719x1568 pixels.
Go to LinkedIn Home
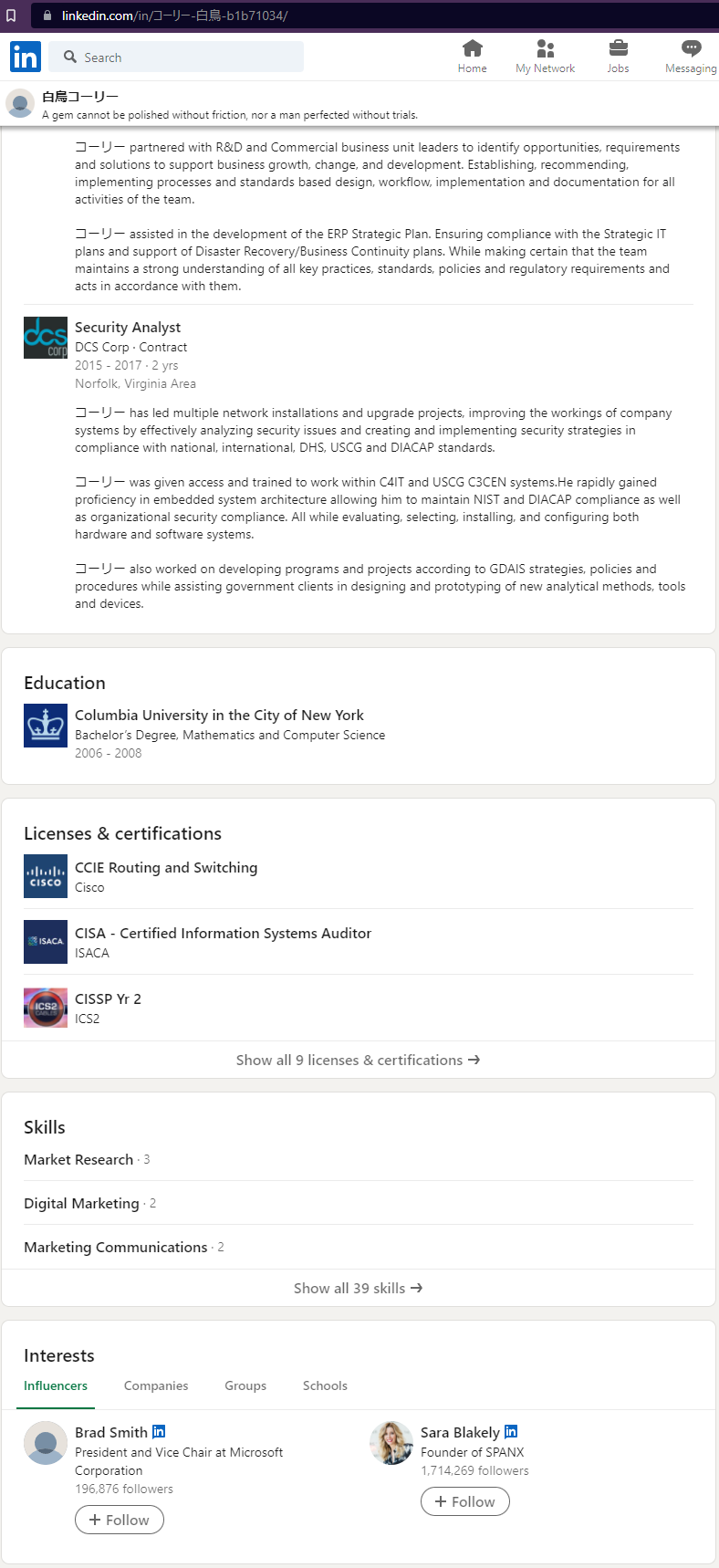pos(472,57)
